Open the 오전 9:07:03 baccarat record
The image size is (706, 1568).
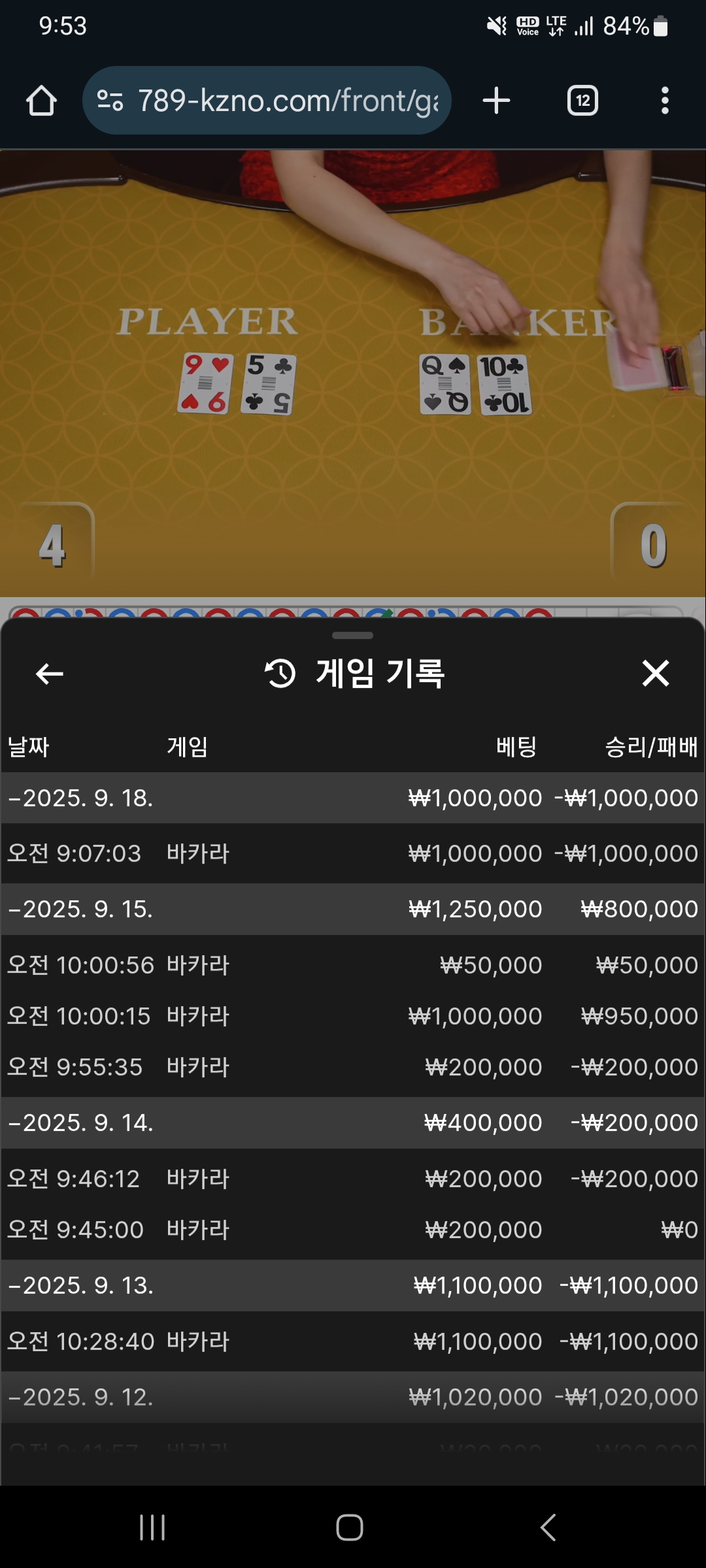pos(353,854)
